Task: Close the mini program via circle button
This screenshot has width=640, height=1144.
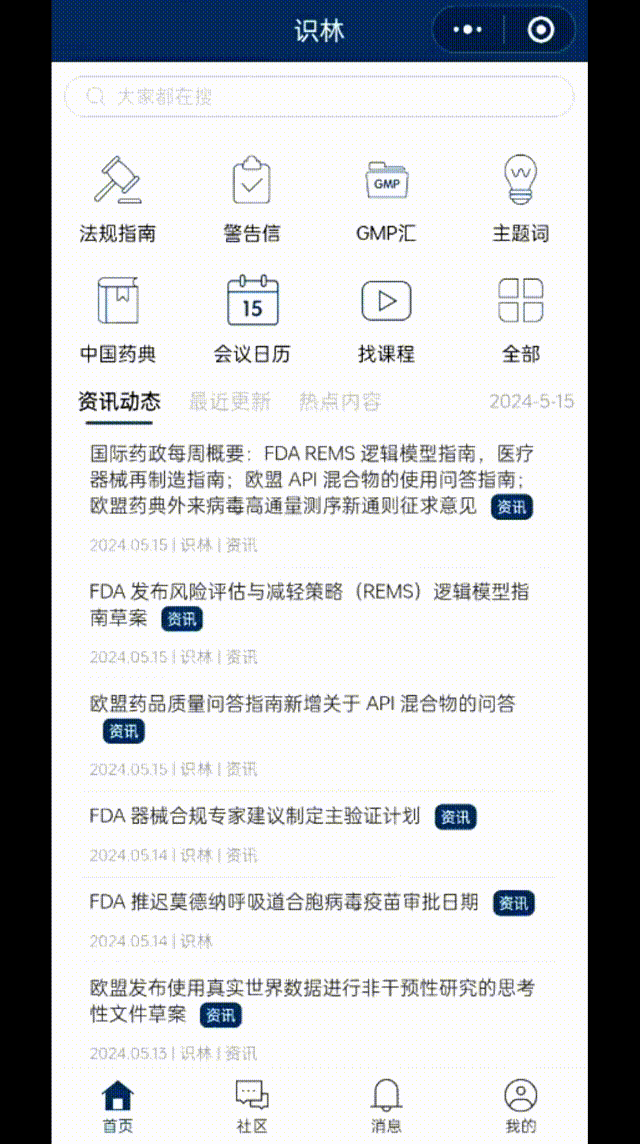Action: (540, 30)
